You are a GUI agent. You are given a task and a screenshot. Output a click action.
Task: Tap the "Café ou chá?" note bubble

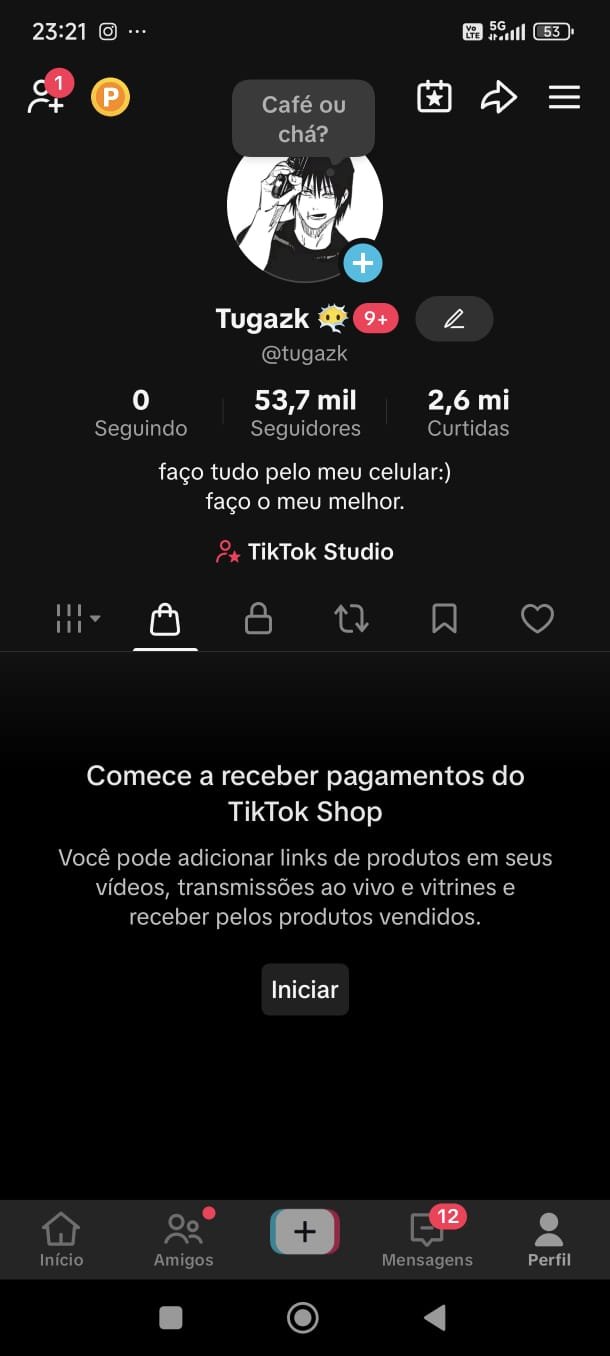coord(303,118)
